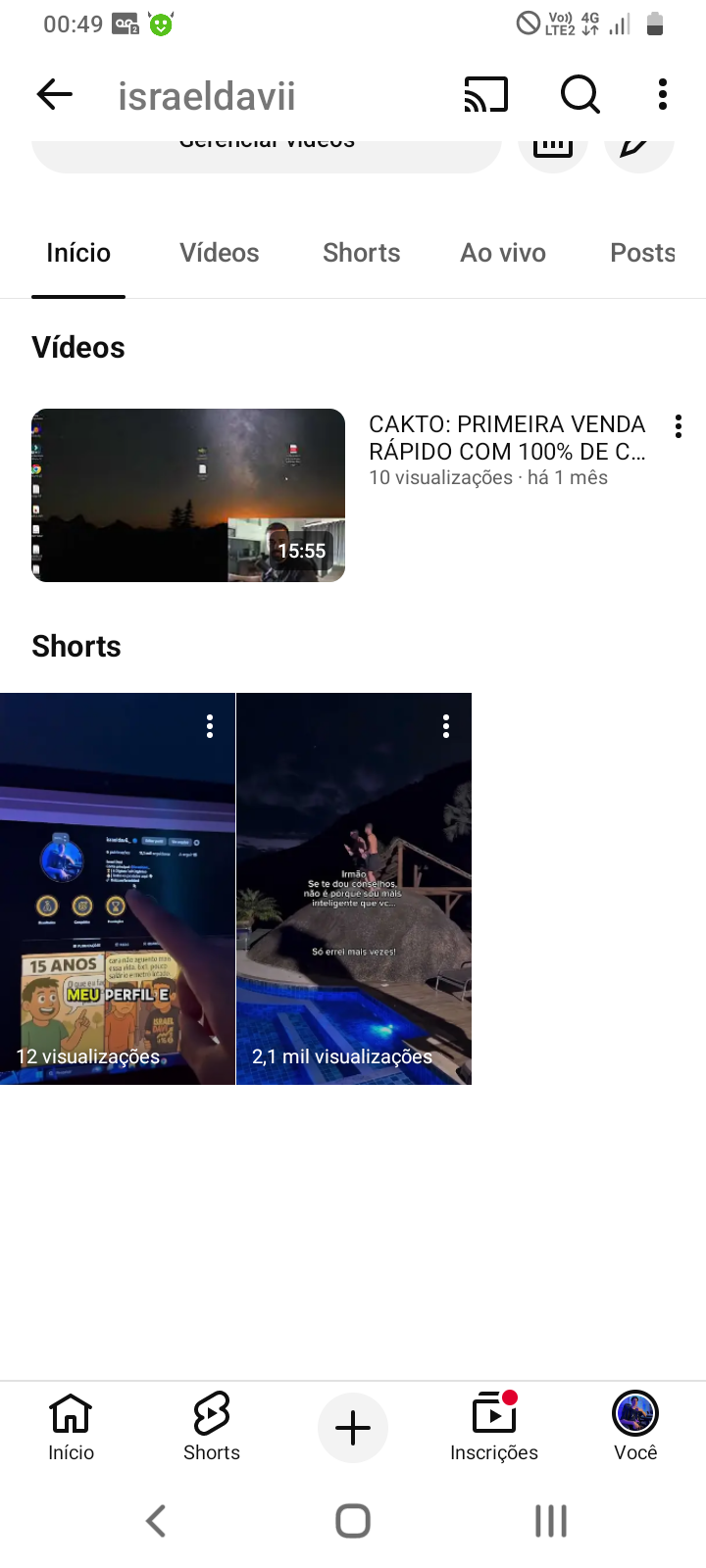This screenshot has height=1568, width=706.
Task: Open the Você profile tab
Action: click(635, 1427)
